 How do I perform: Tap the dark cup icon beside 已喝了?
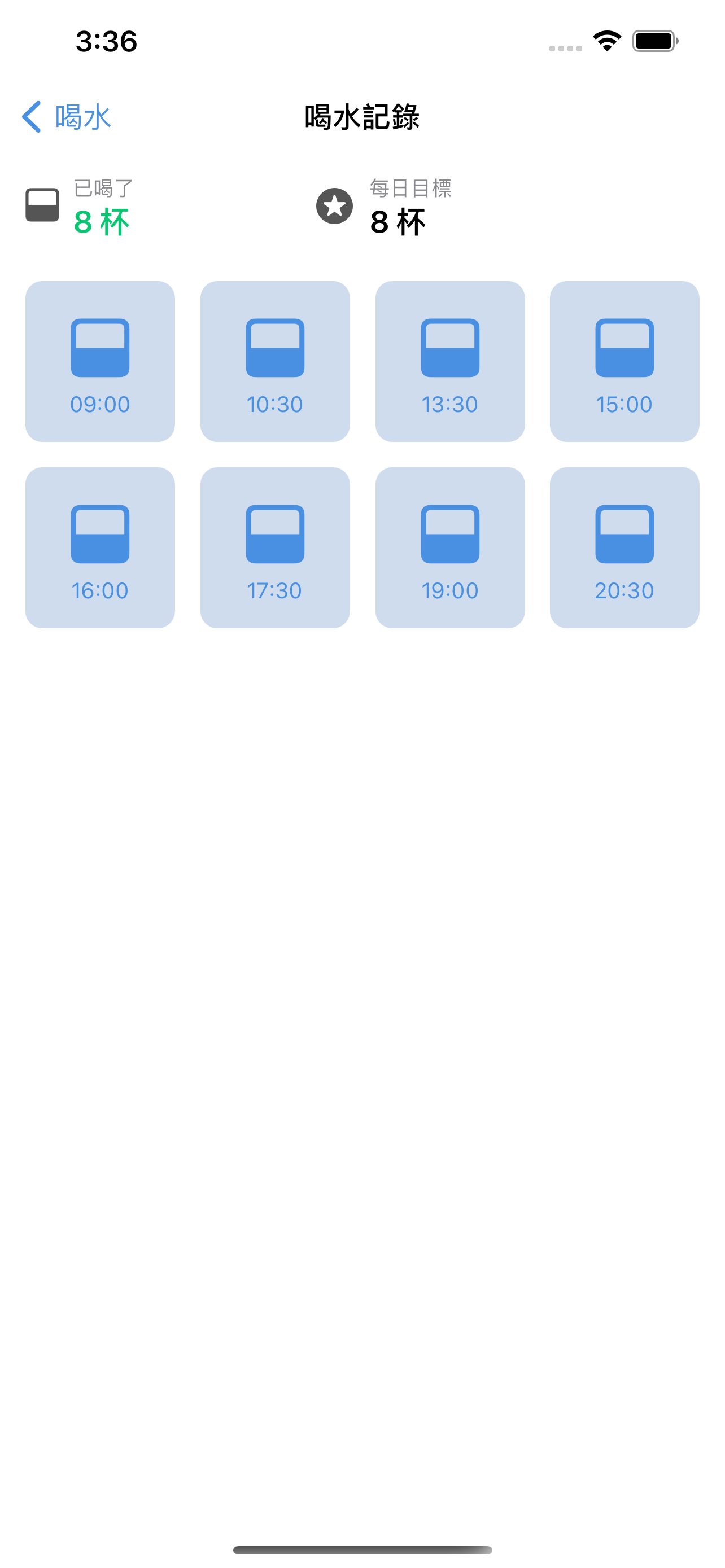pos(41,206)
